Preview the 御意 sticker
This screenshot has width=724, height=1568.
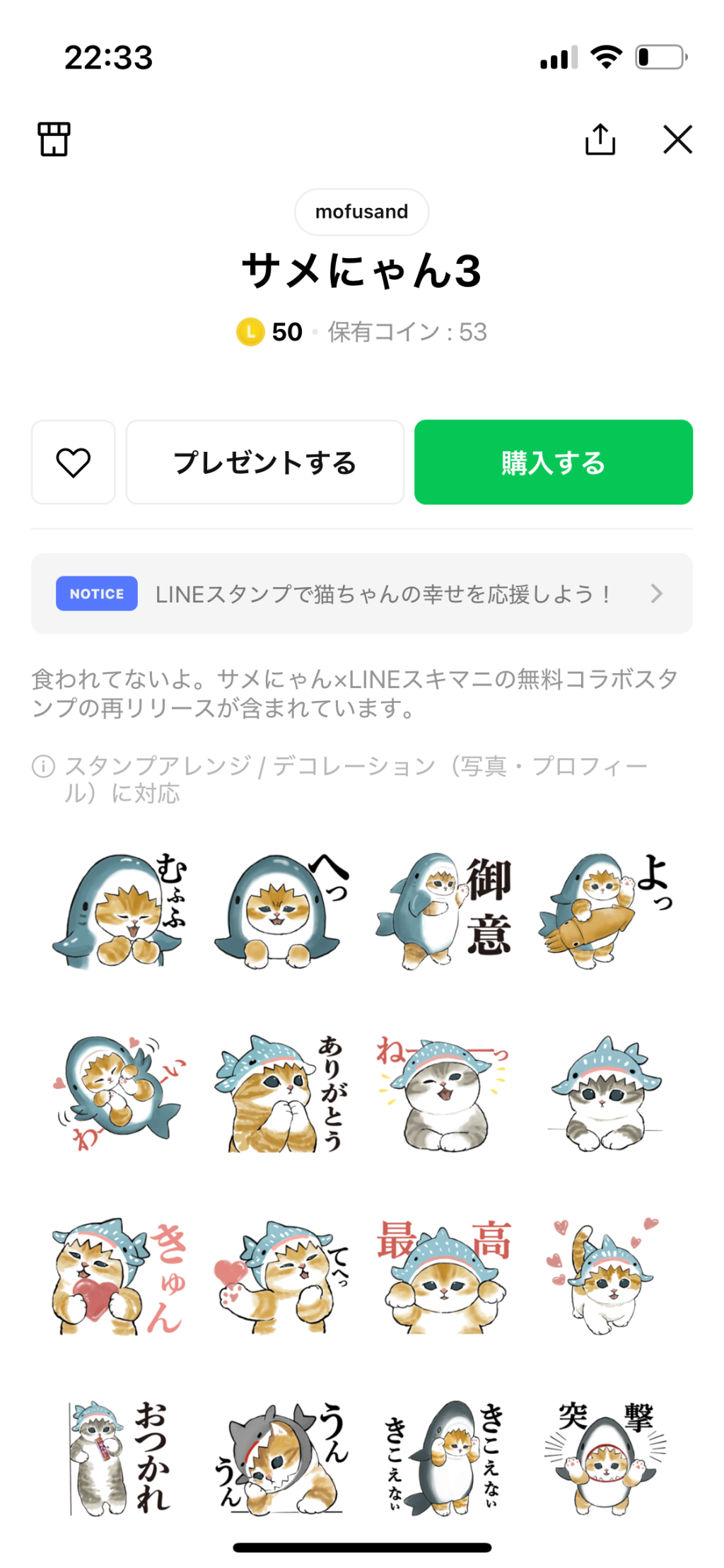coord(444,910)
